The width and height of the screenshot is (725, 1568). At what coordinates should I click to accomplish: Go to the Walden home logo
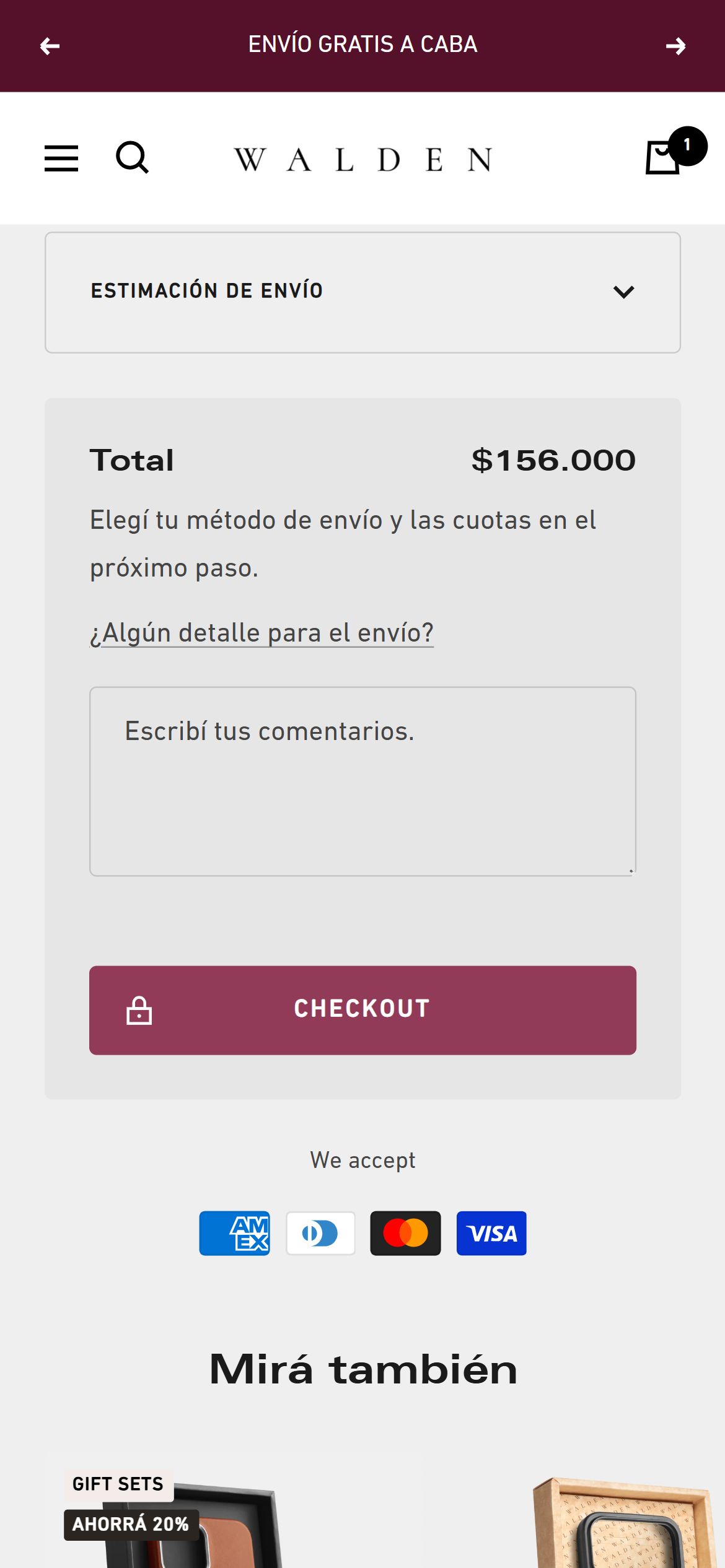click(363, 160)
